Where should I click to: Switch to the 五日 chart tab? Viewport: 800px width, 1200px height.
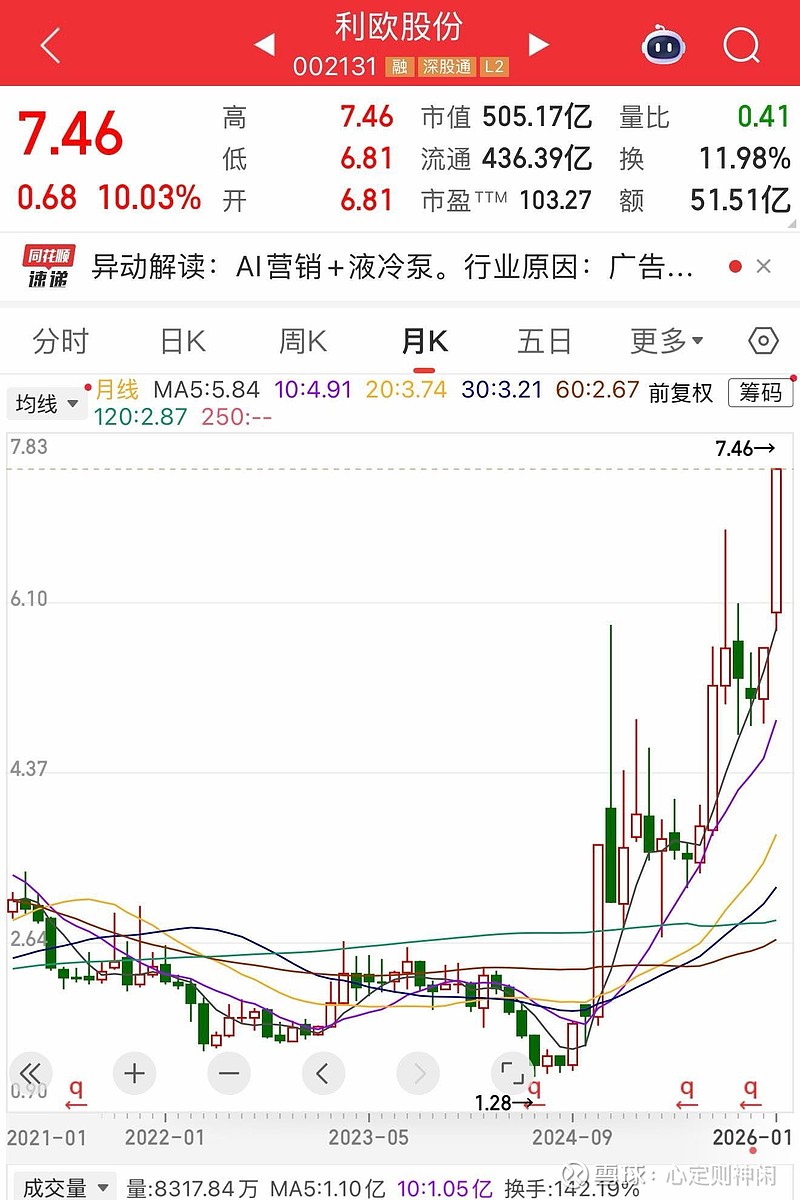pos(545,342)
